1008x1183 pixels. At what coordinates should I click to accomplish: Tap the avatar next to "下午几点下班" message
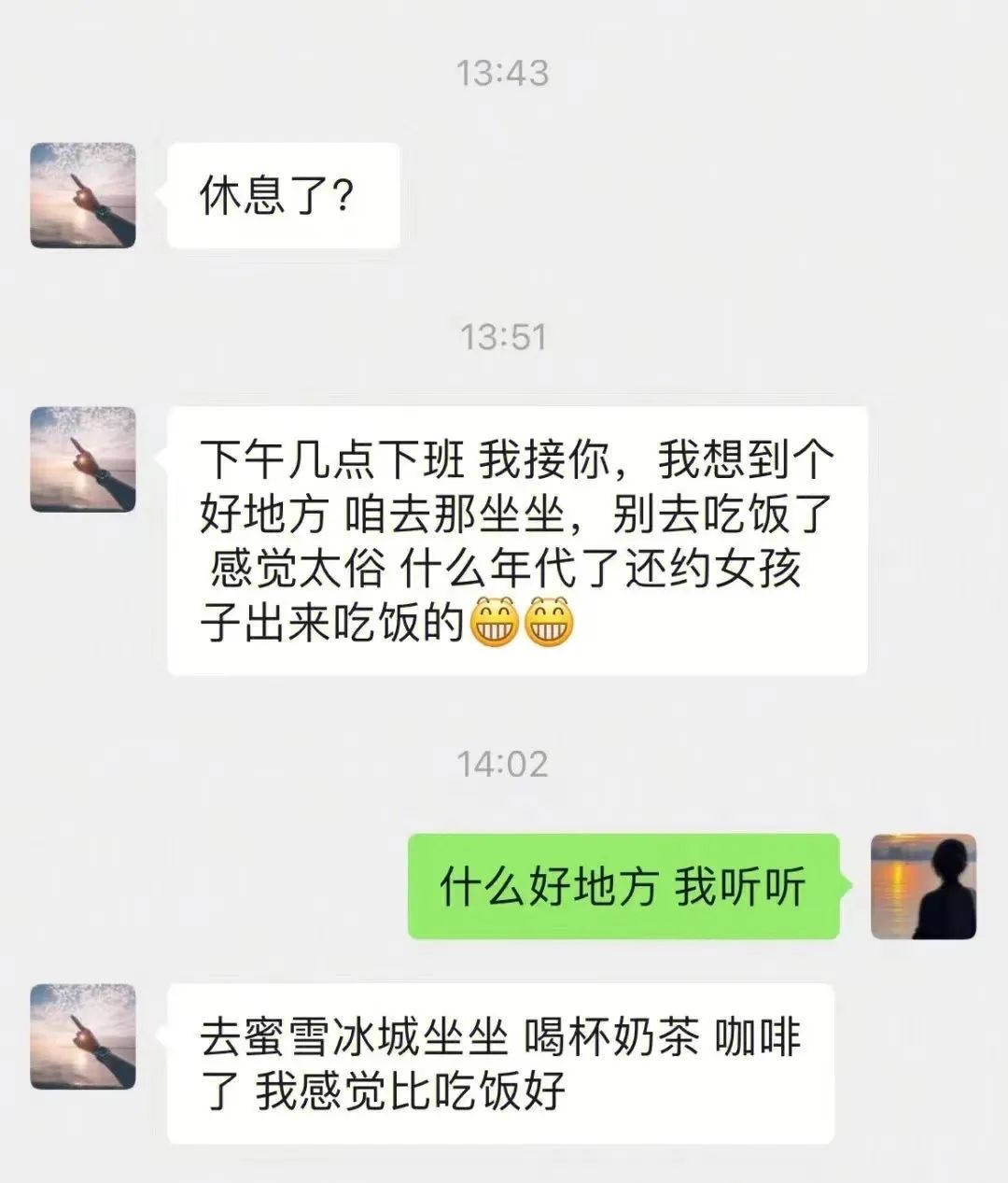[x=83, y=459]
